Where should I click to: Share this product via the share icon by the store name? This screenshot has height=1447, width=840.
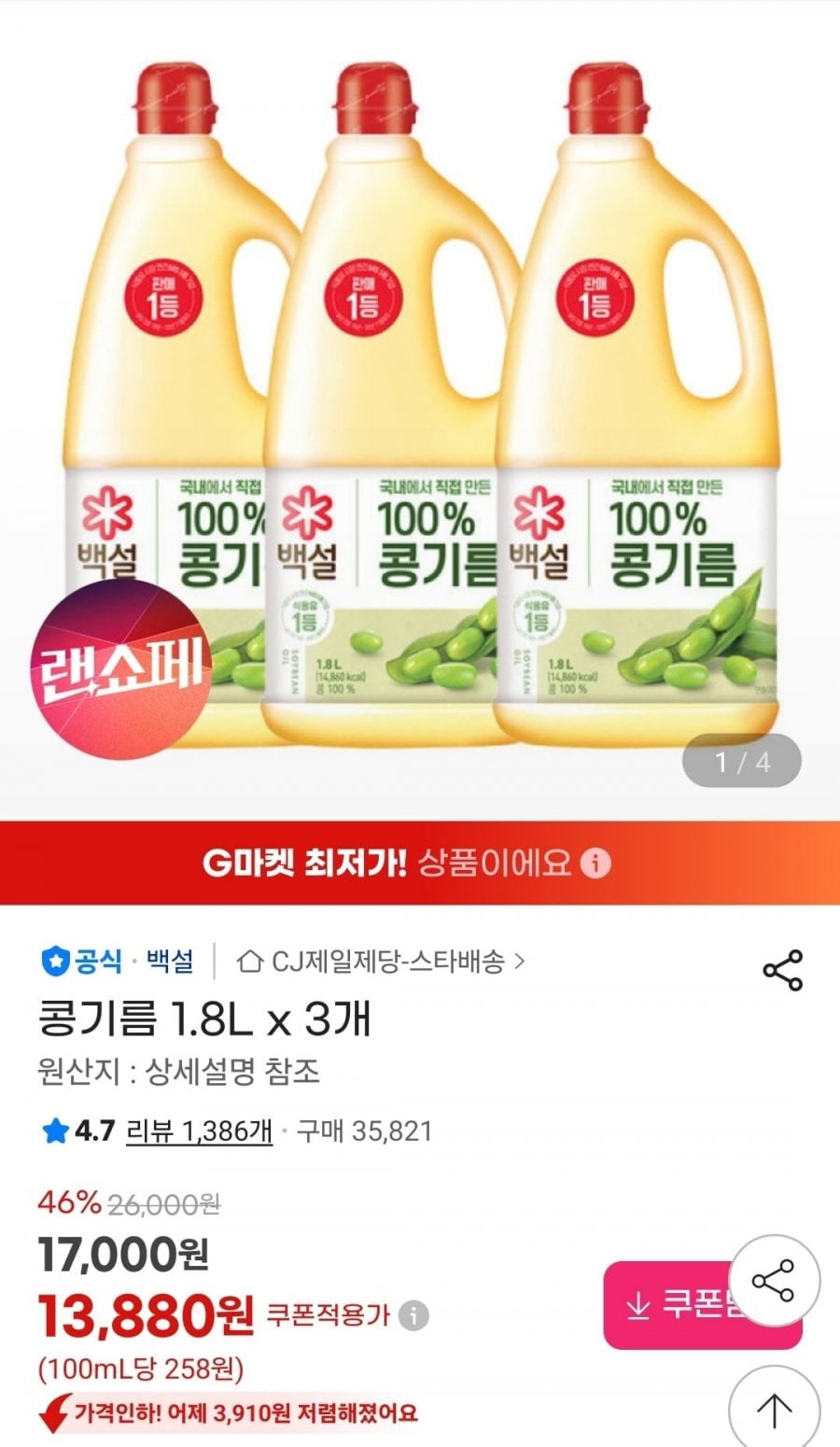pos(782,970)
